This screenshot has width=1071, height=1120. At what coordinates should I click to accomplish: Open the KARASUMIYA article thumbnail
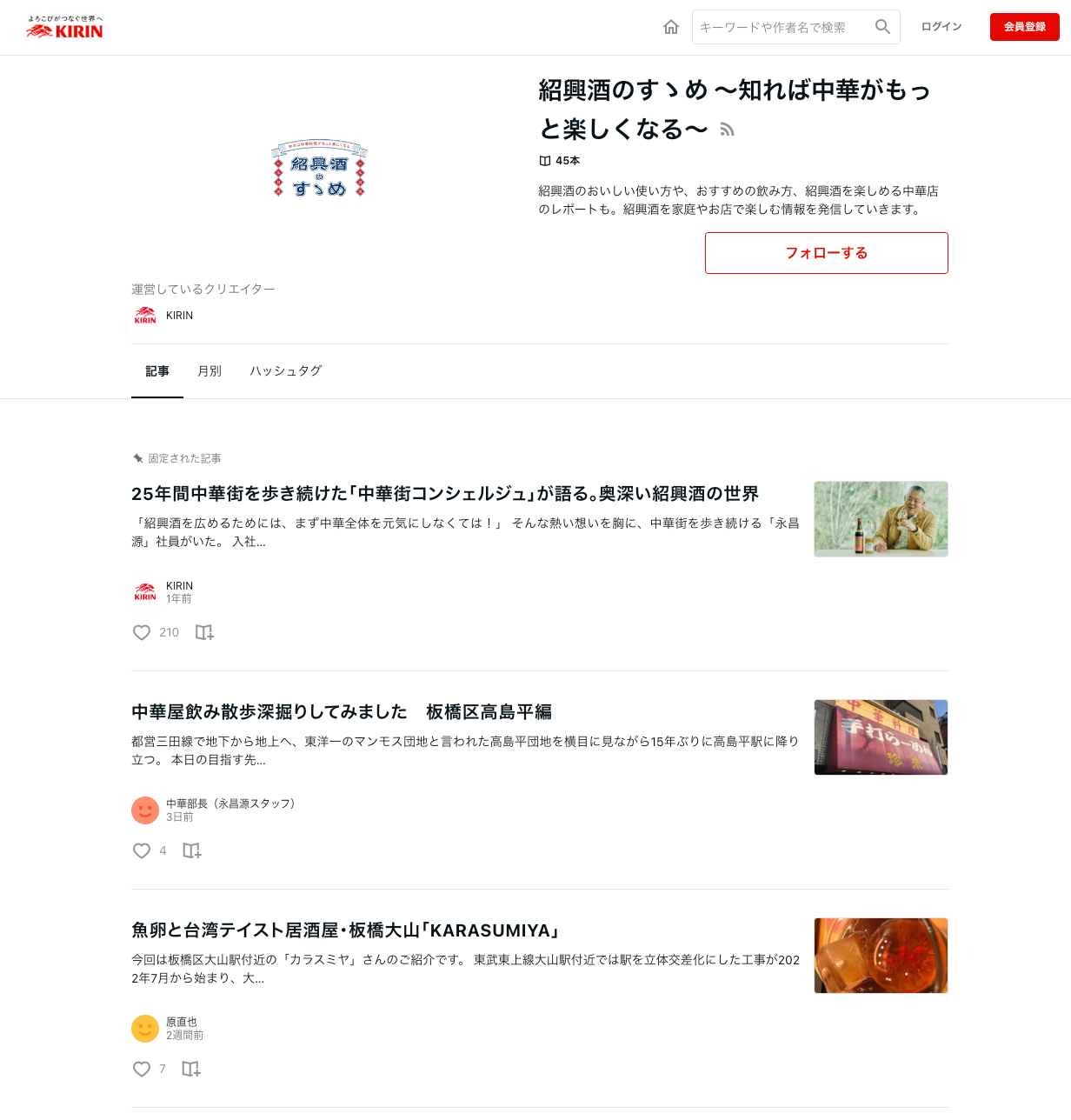pyautogui.click(x=881, y=956)
